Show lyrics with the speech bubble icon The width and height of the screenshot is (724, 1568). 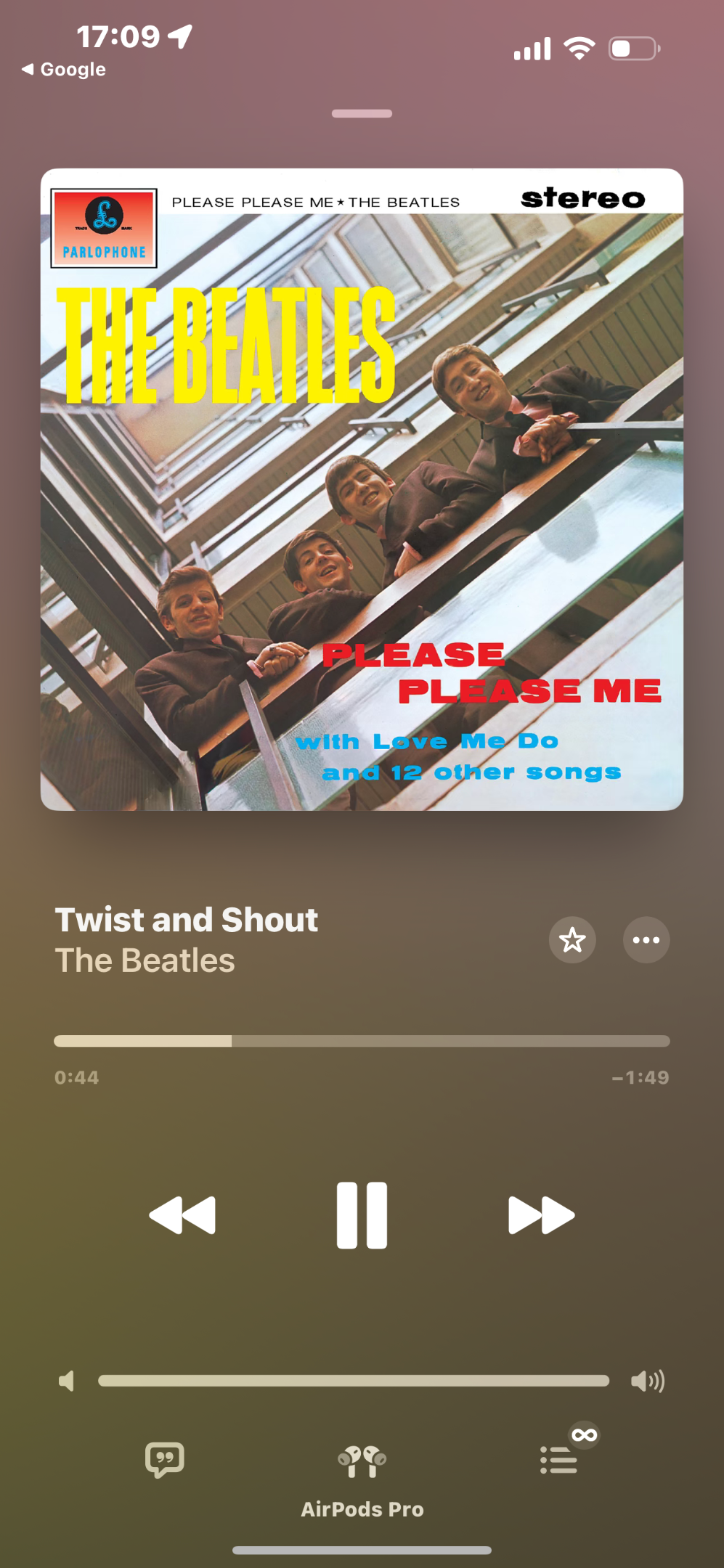pyautogui.click(x=165, y=1460)
